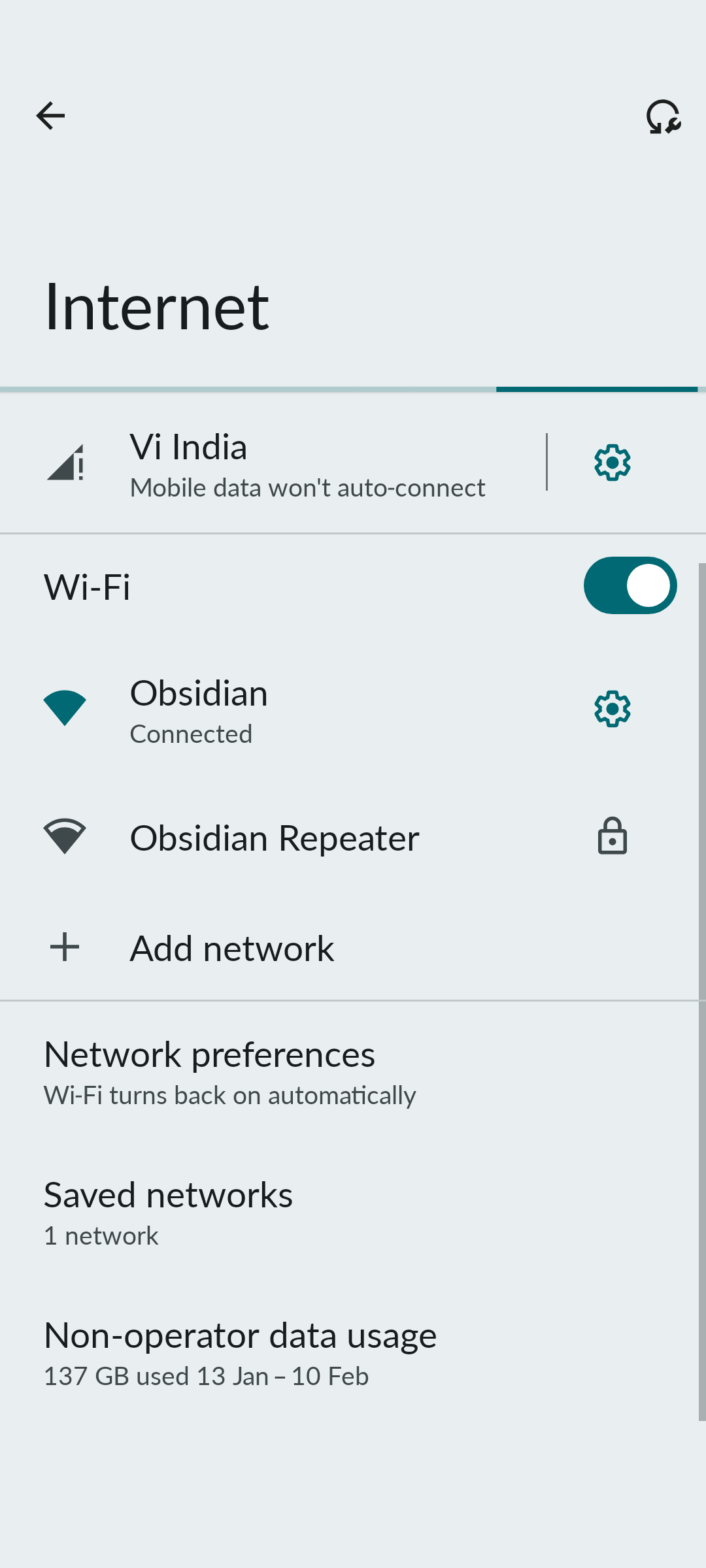Open settings gear for Obsidian network
This screenshot has width=706, height=1568.
(612, 708)
